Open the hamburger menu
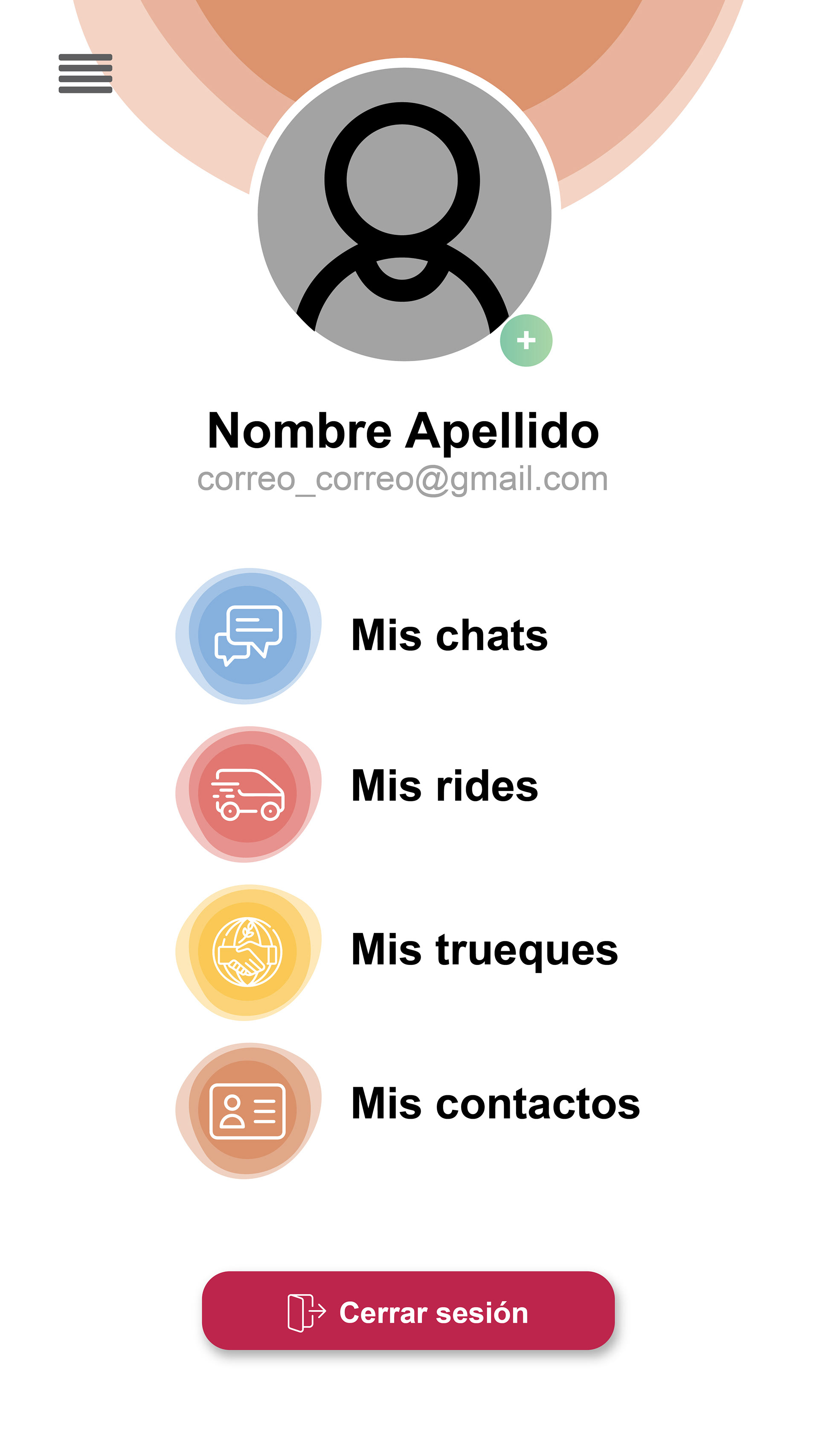Screen dimensions: 819x1456 coord(85,73)
